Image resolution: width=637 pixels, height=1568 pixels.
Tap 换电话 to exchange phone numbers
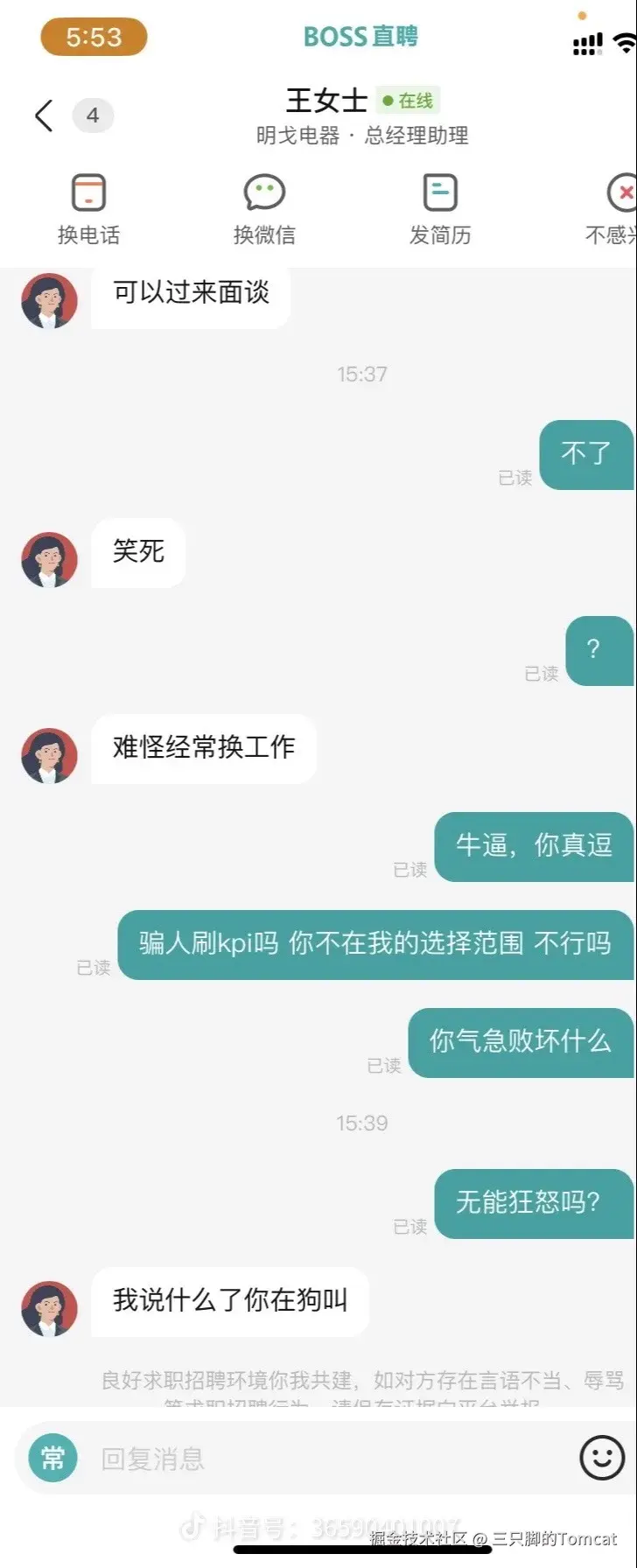coord(88,209)
